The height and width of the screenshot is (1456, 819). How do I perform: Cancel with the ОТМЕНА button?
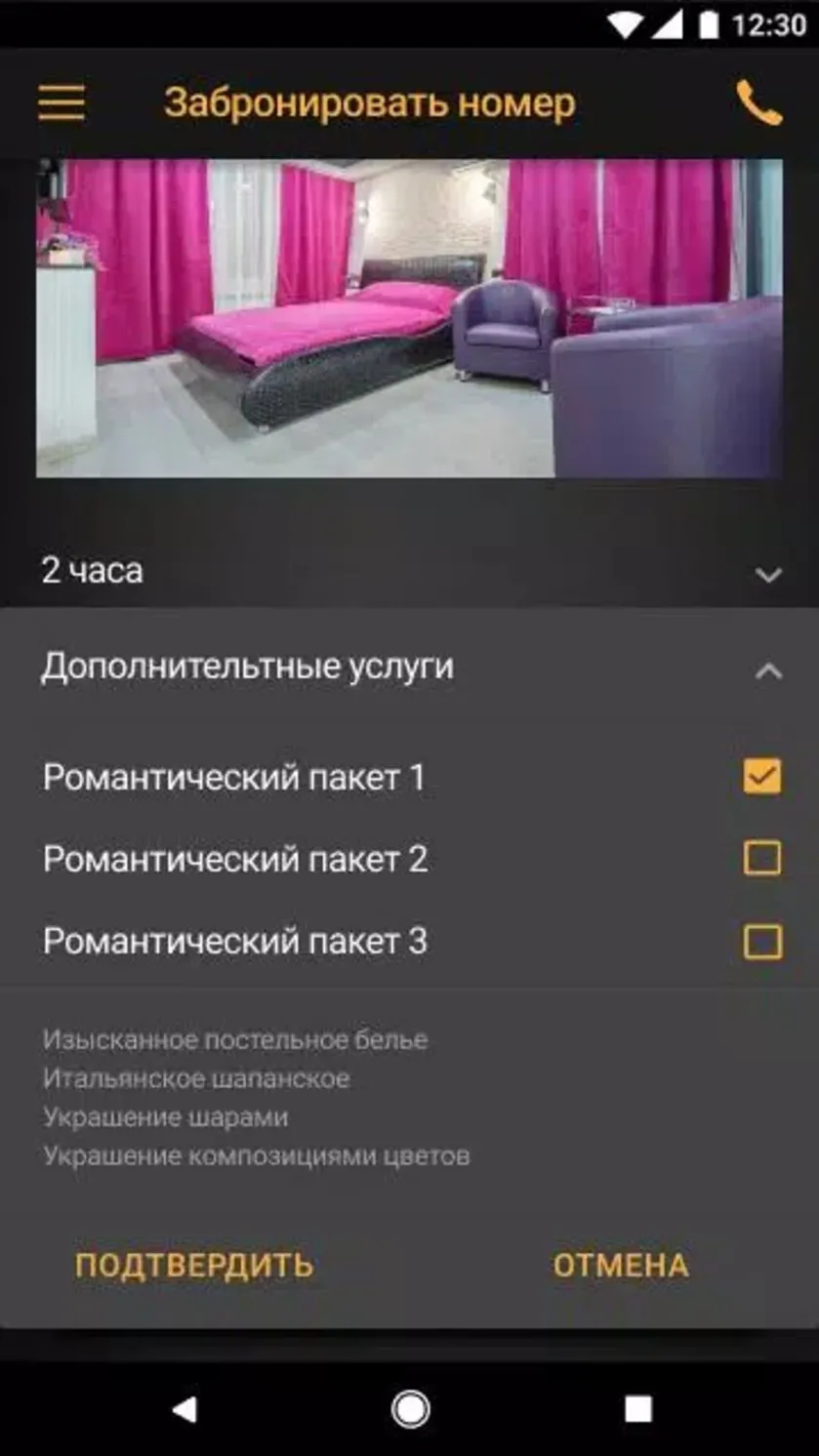click(x=621, y=1266)
